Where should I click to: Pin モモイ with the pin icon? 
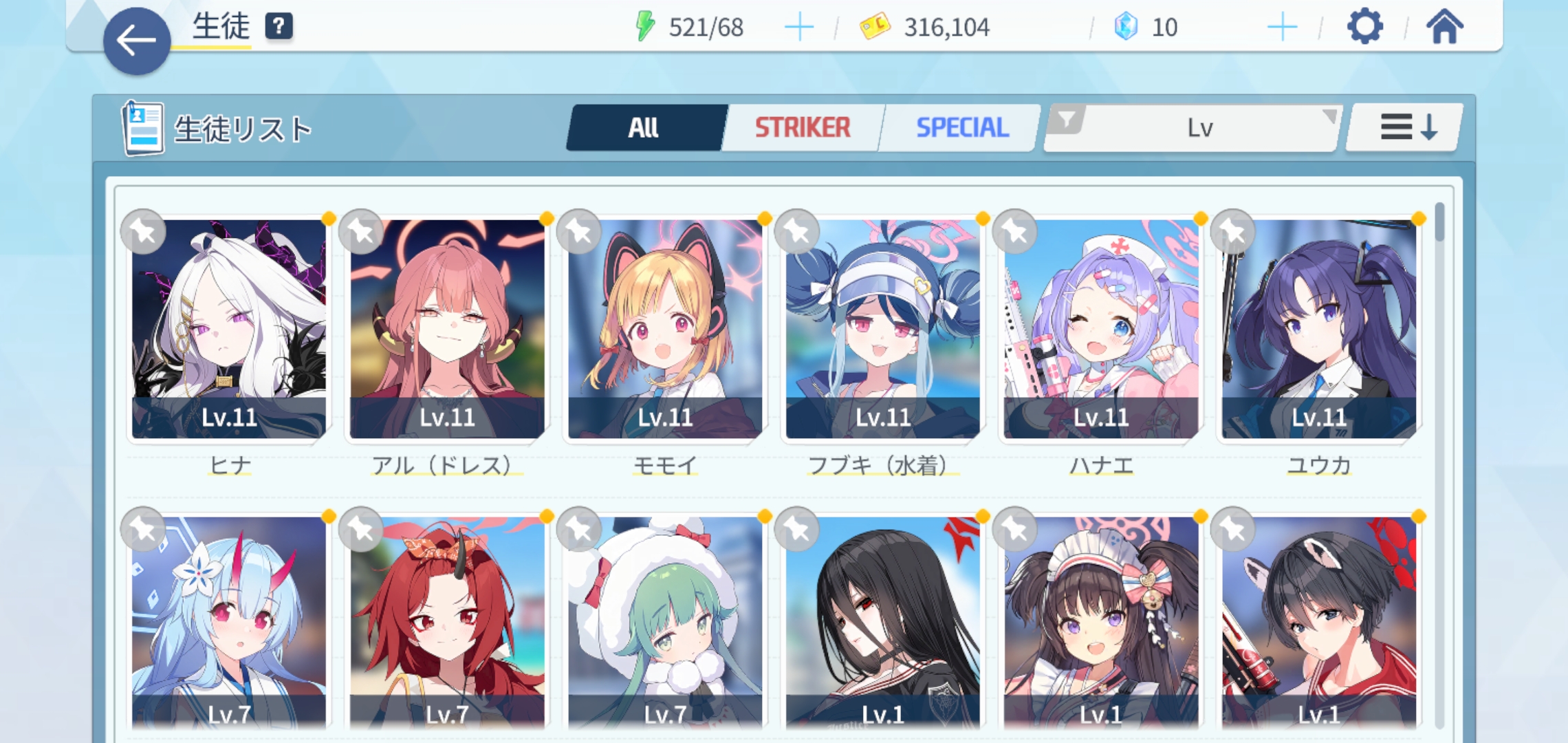[579, 231]
